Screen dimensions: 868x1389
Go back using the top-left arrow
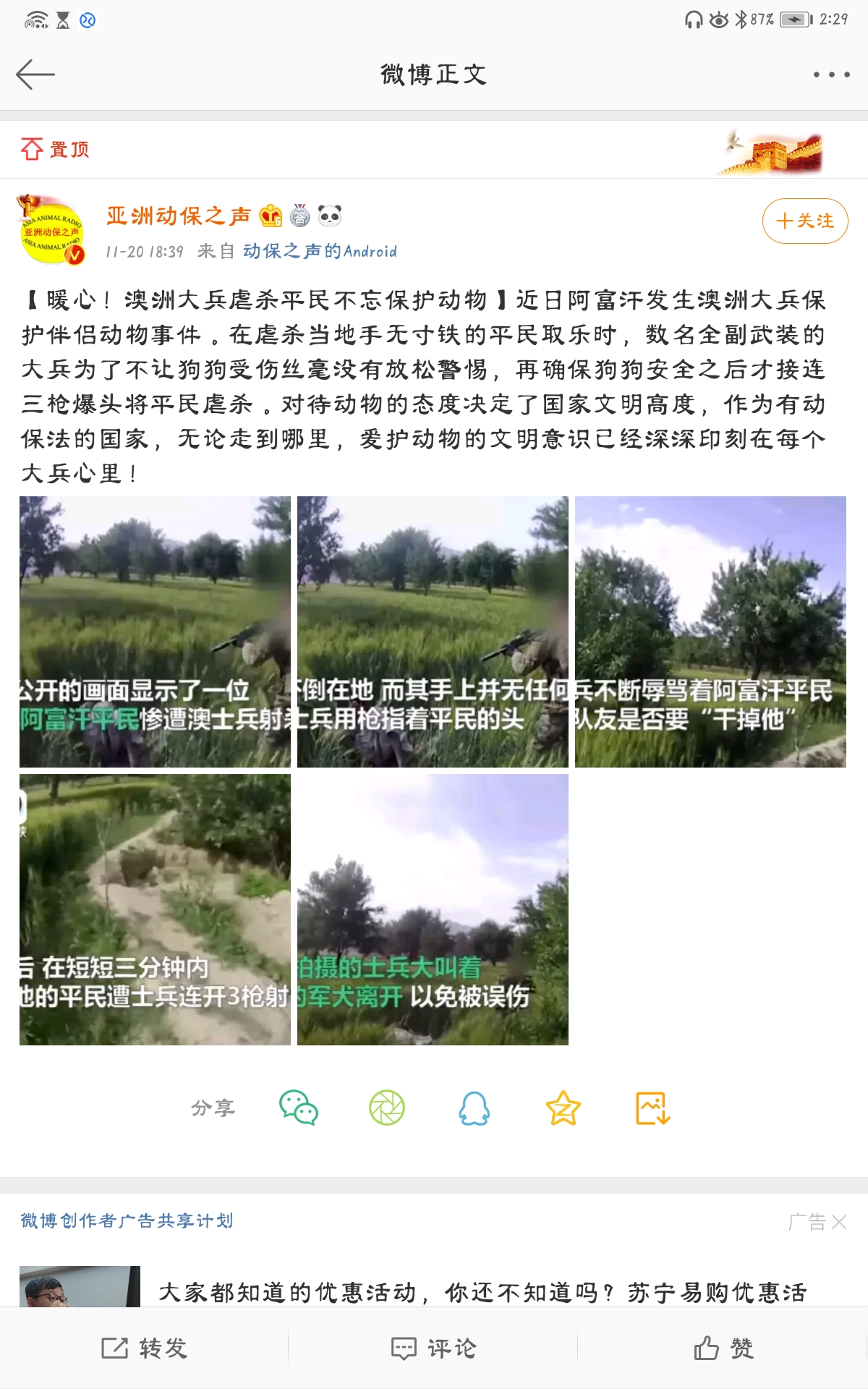click(35, 75)
